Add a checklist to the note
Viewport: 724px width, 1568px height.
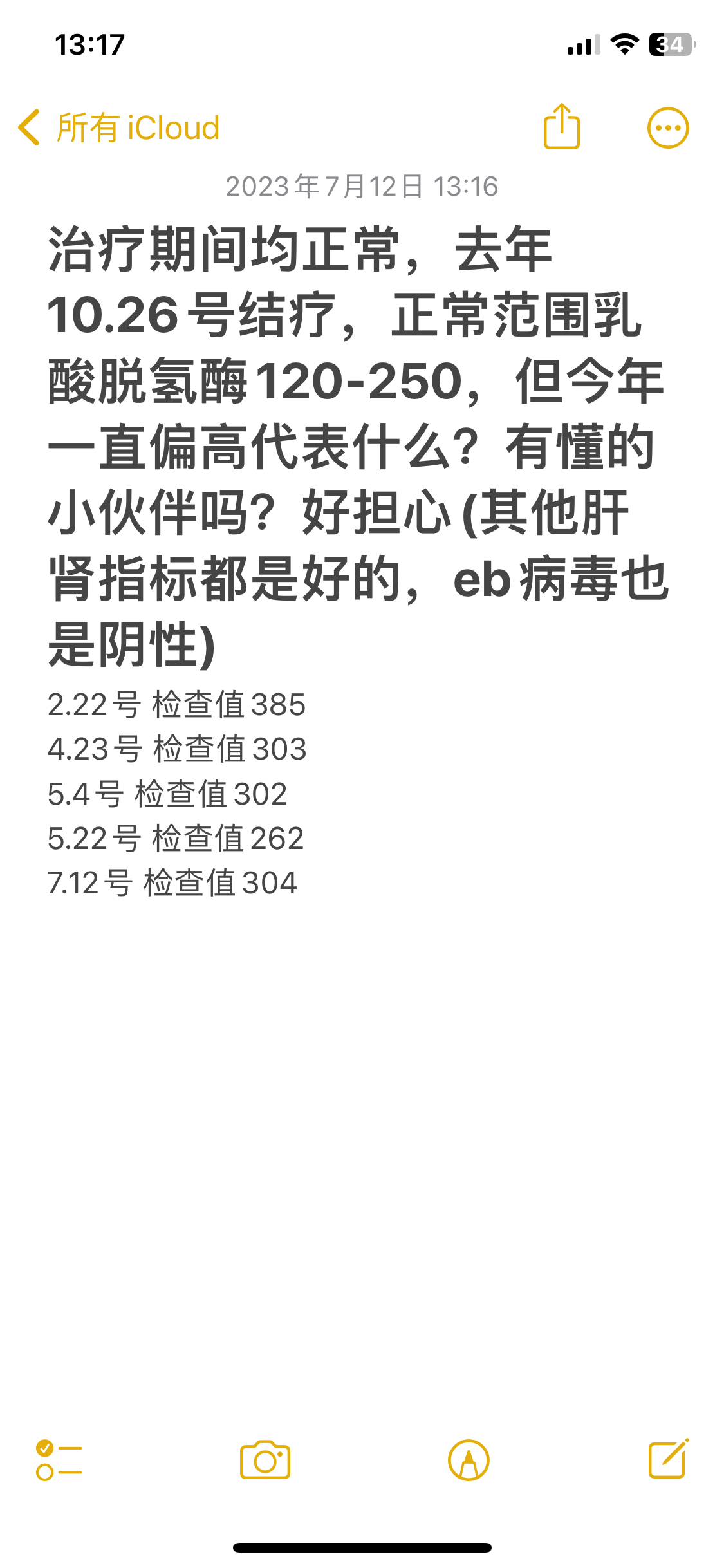point(59,1460)
